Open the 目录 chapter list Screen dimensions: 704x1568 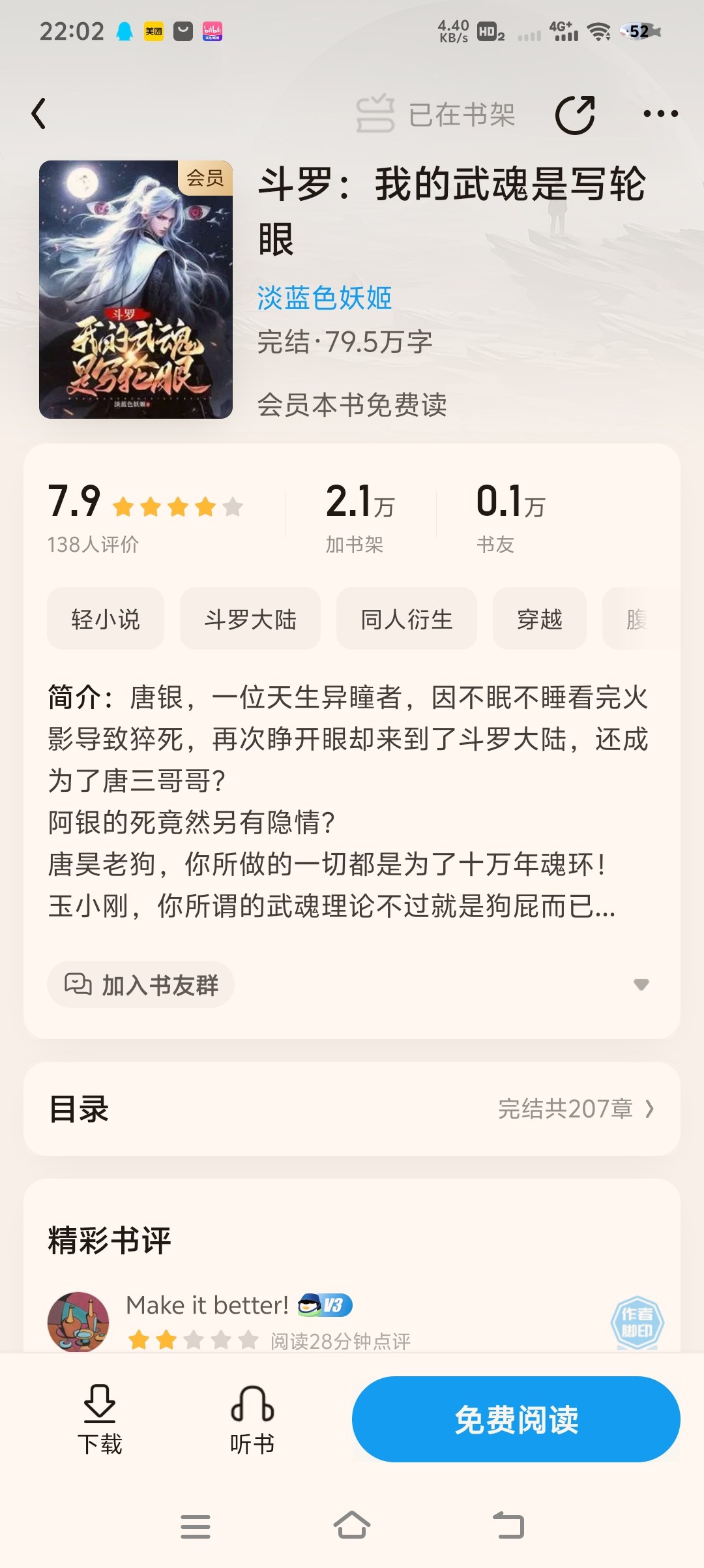pyautogui.click(x=352, y=1109)
